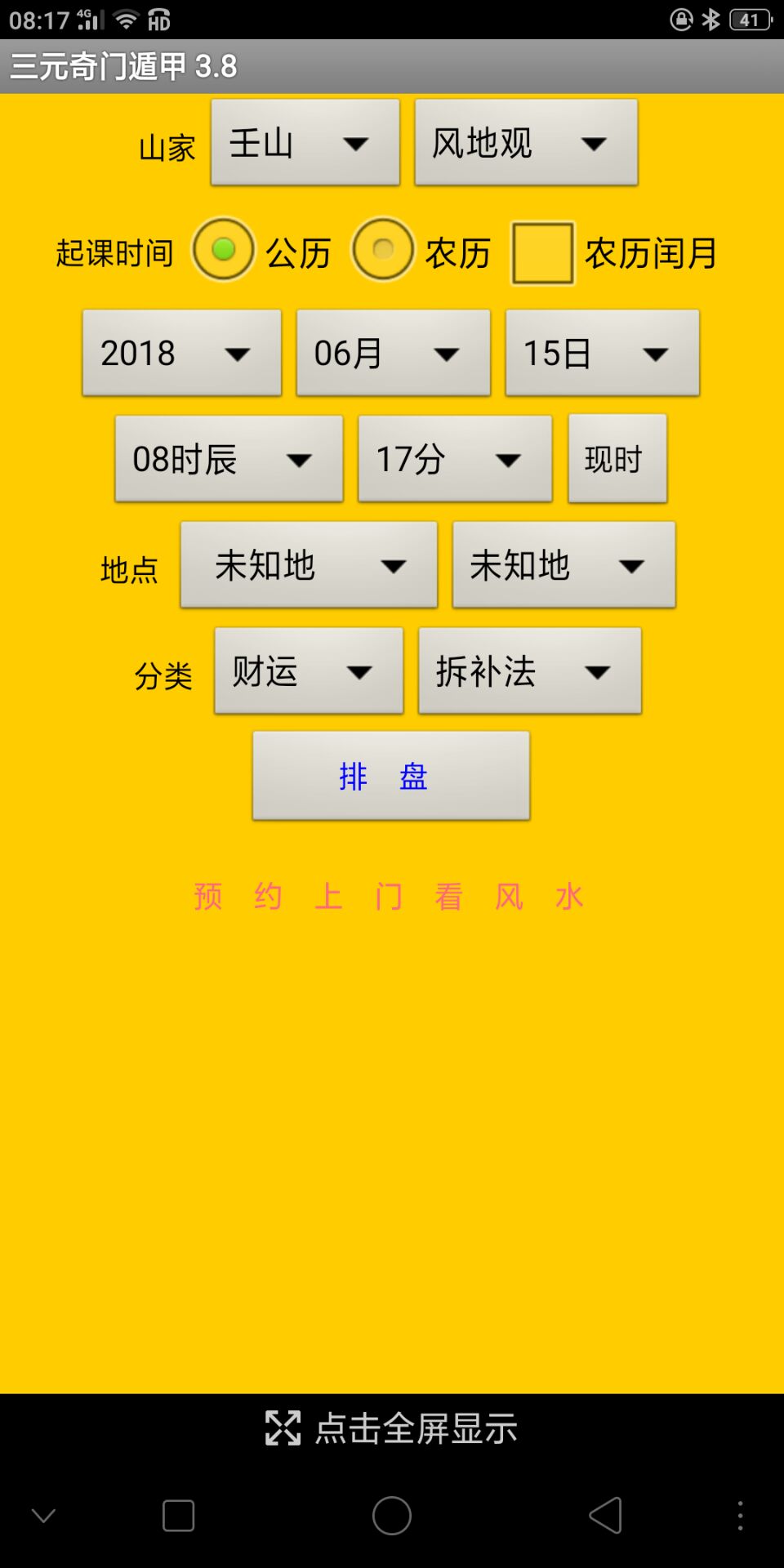Open the 08时辰 hour dropdown
The width and height of the screenshot is (784, 1568).
click(x=229, y=458)
